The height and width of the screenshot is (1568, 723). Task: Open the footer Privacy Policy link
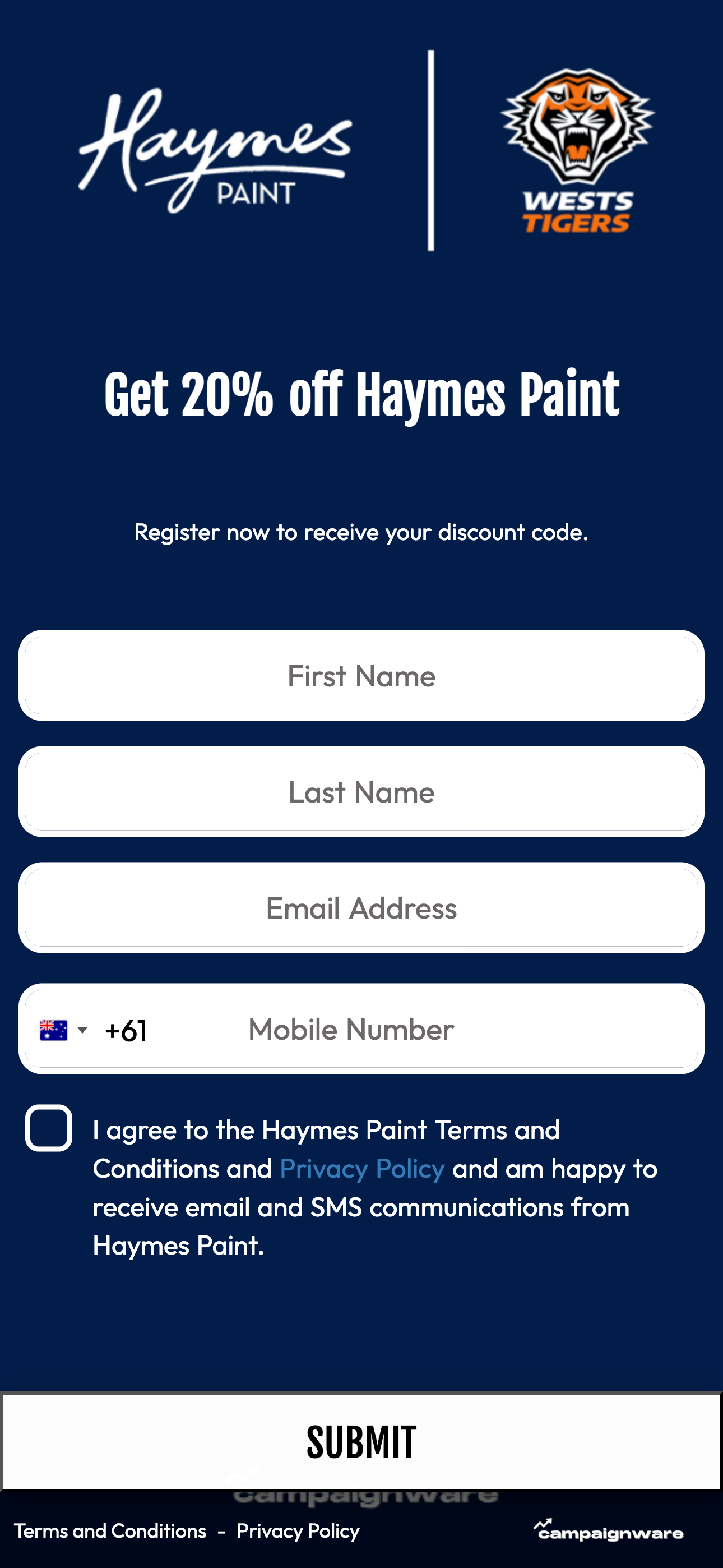(298, 1531)
